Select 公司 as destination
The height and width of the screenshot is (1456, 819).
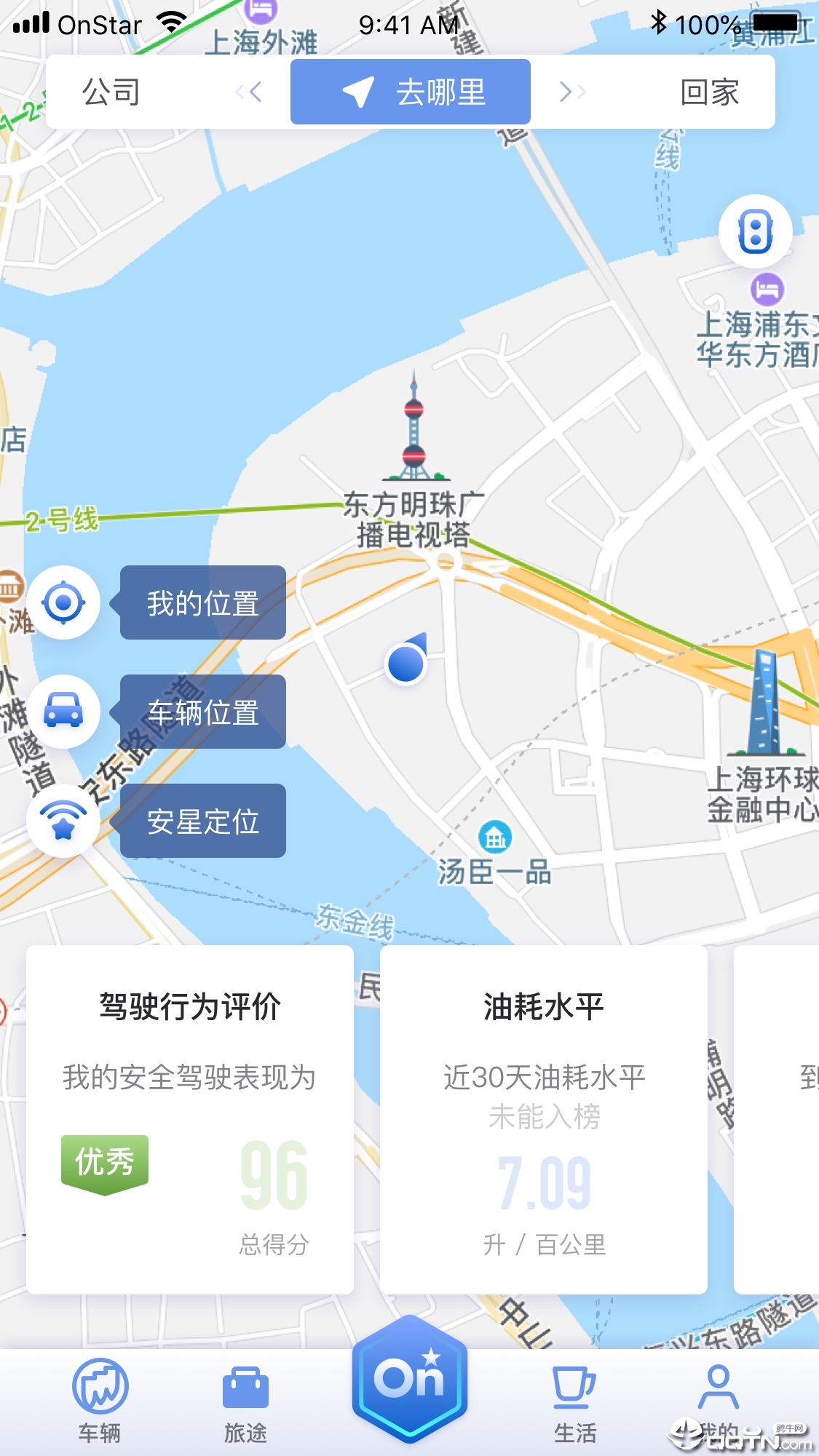tap(111, 92)
